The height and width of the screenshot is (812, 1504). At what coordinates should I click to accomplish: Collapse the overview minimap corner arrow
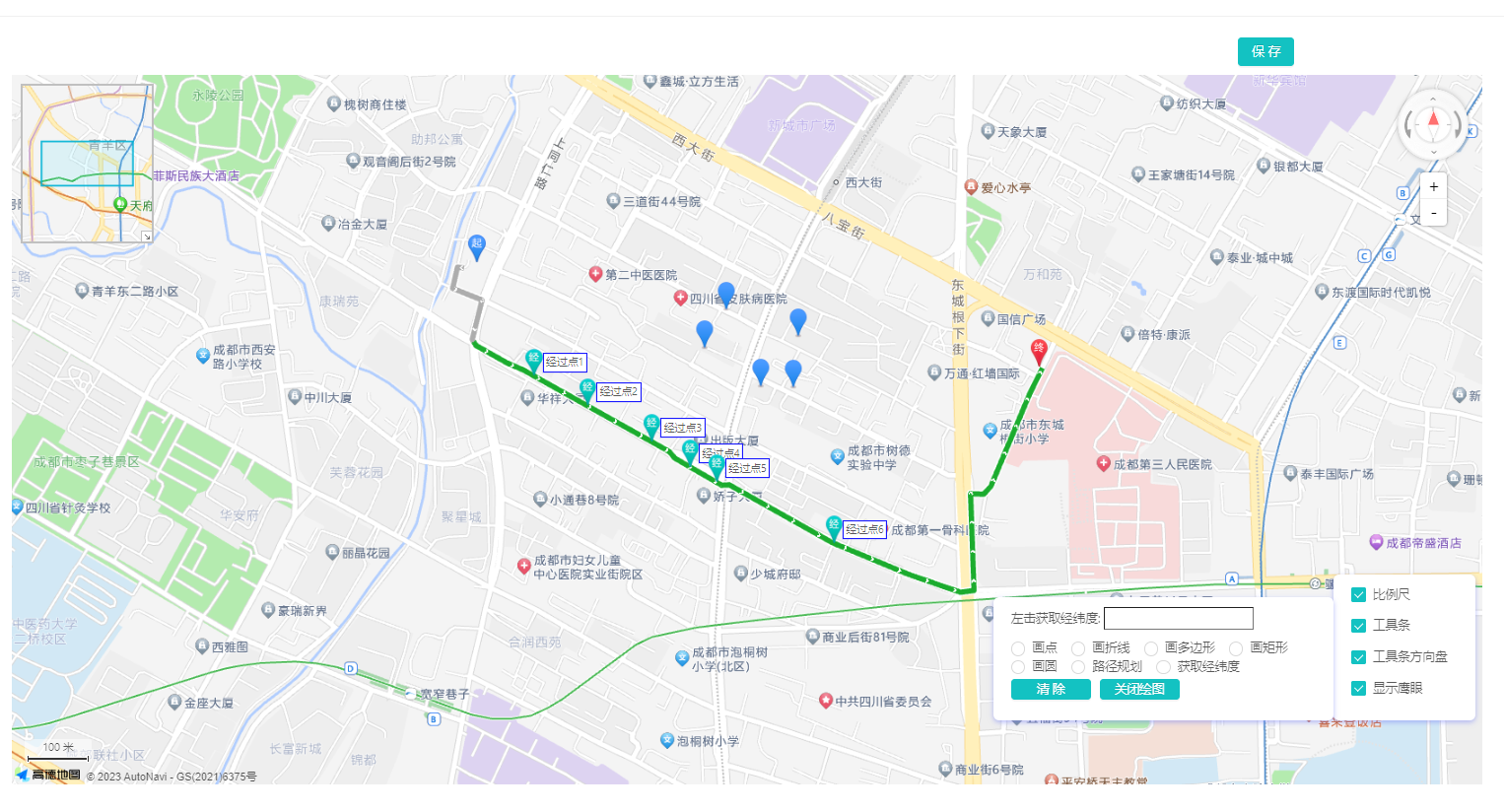coord(147,237)
